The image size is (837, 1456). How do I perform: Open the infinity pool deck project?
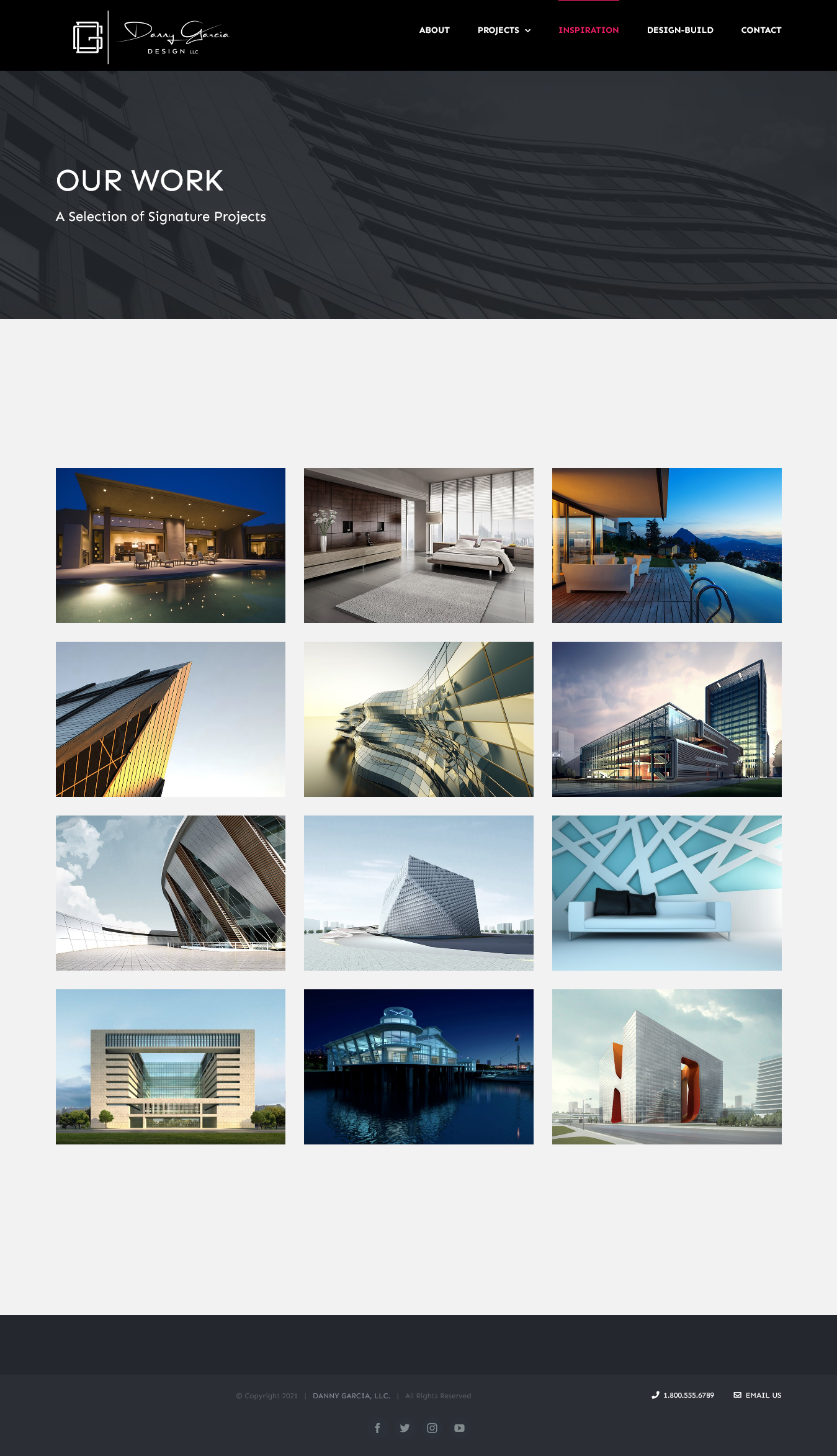pyautogui.click(x=667, y=546)
